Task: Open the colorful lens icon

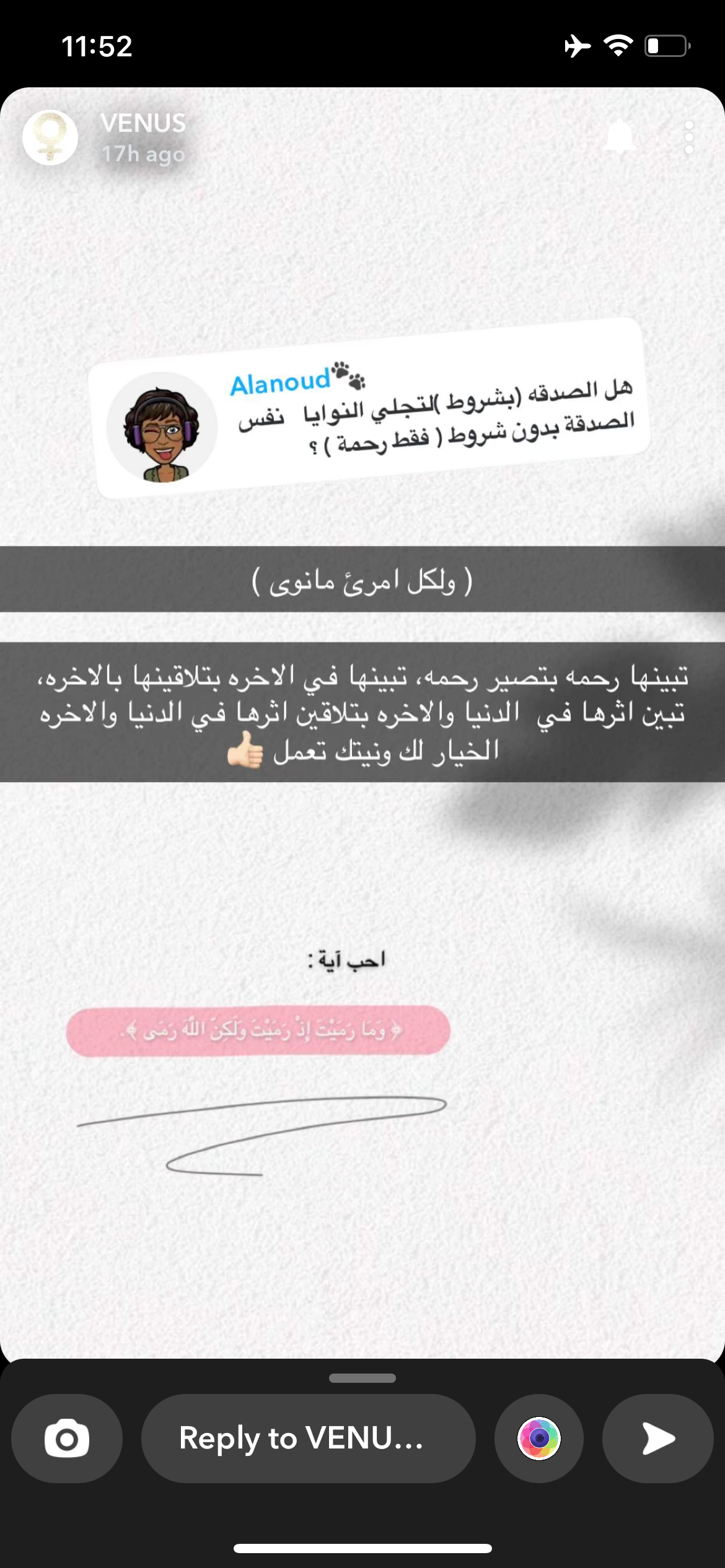Action: [x=538, y=1438]
